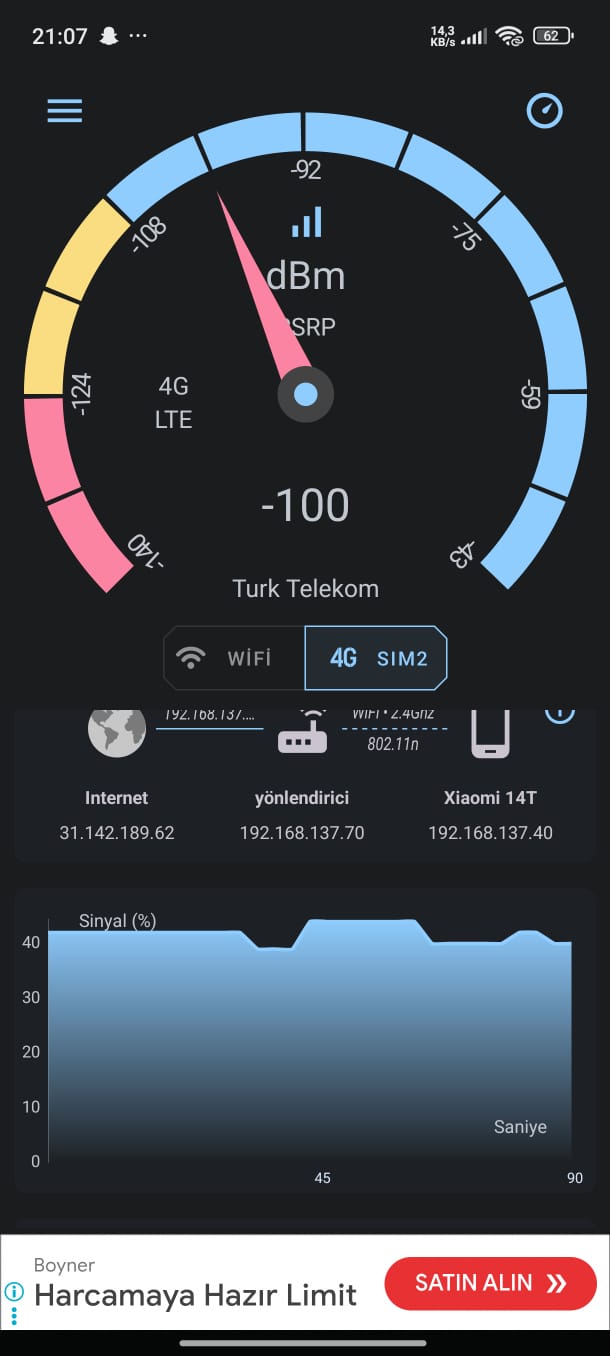
Task: Select the 4G SIM2 tab
Action: (x=376, y=658)
